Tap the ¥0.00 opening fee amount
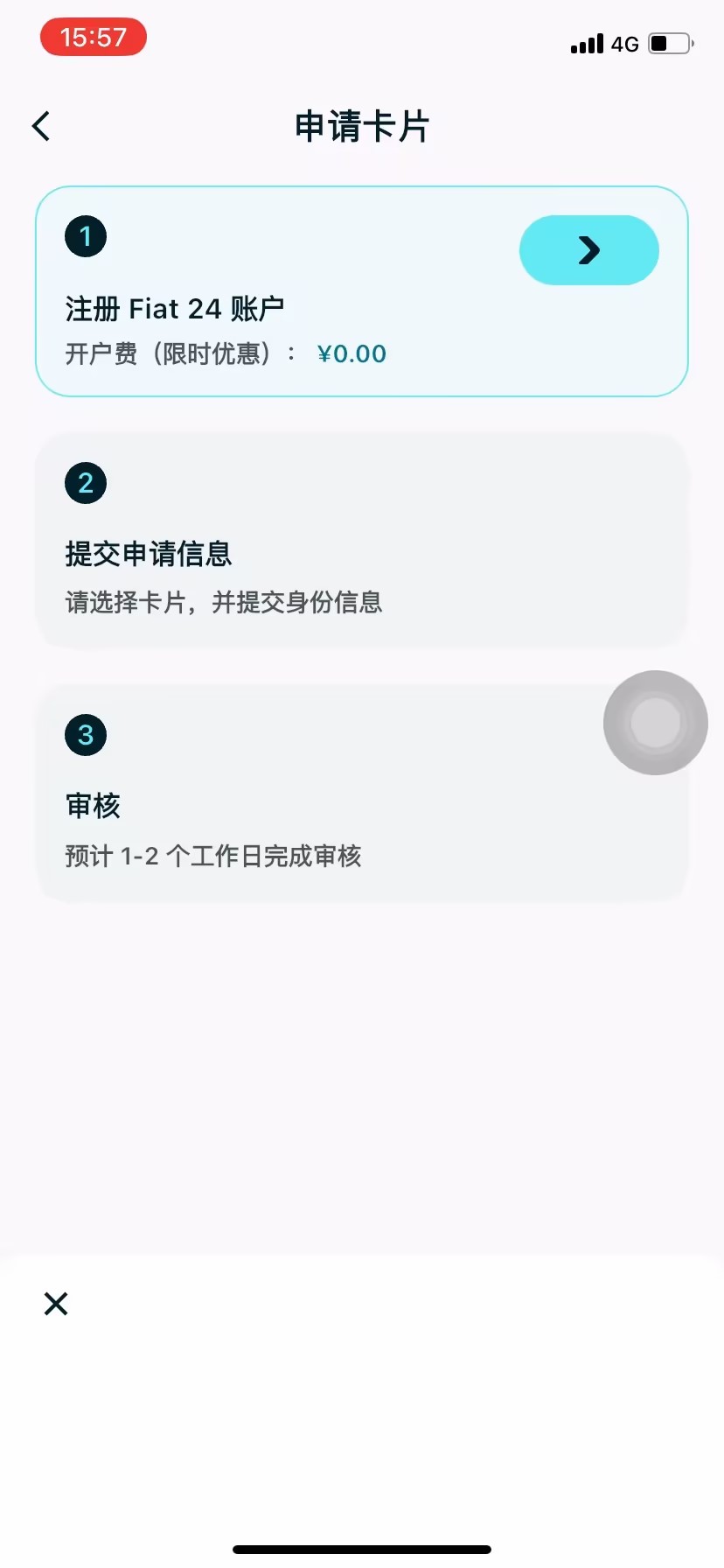This screenshot has height=1568, width=724. click(351, 353)
